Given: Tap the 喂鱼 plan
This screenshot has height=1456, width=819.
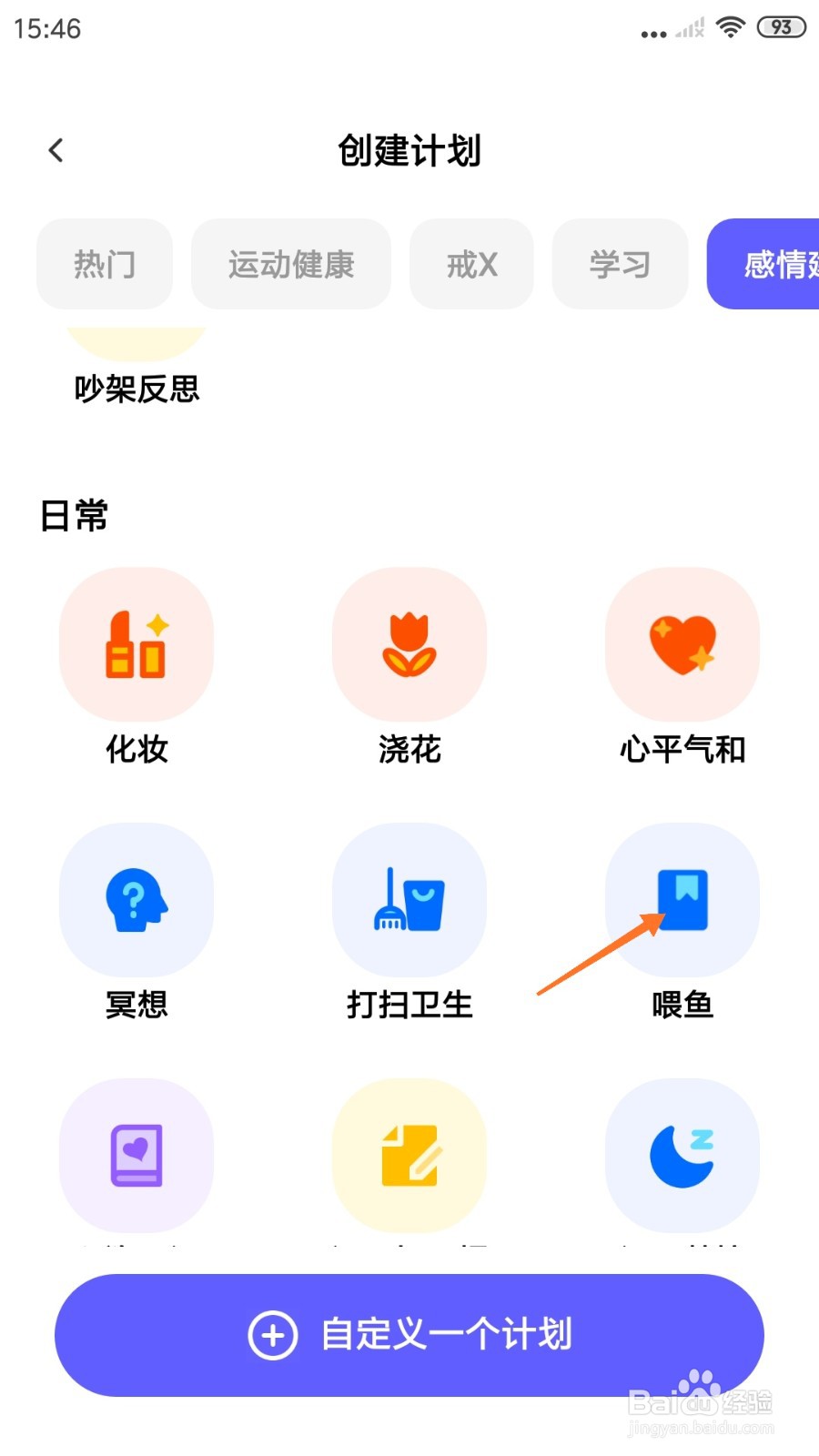Looking at the screenshot, I should point(682,901).
